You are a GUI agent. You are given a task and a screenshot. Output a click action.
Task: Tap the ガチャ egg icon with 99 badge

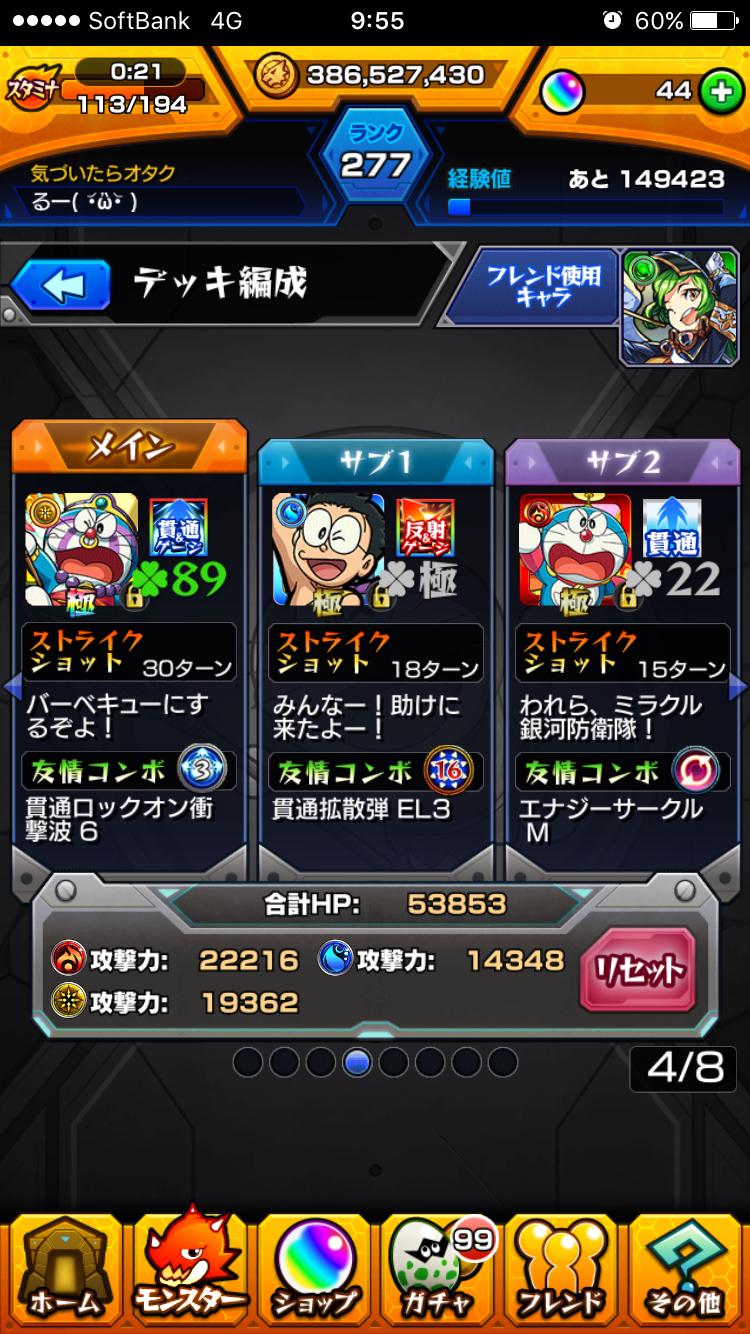436,1270
